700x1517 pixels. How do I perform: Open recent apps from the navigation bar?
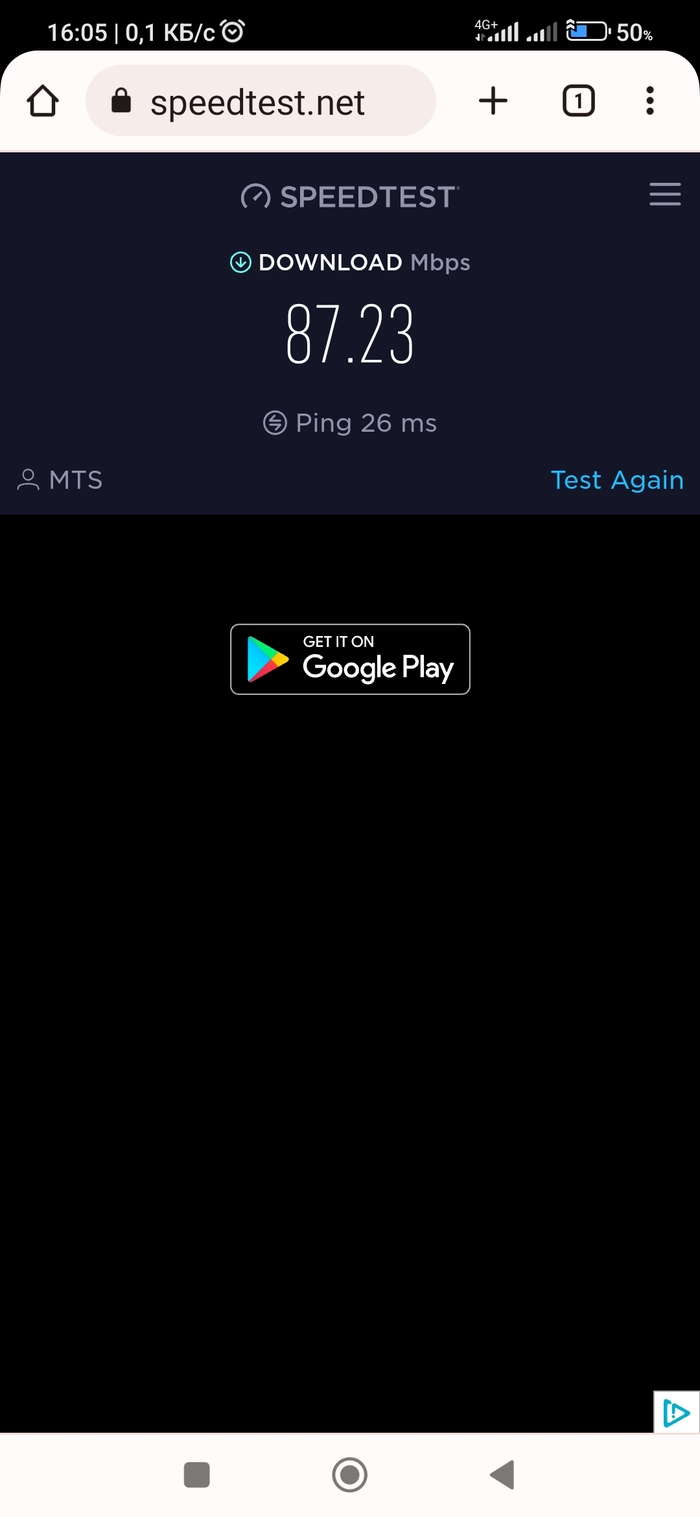click(x=197, y=1474)
